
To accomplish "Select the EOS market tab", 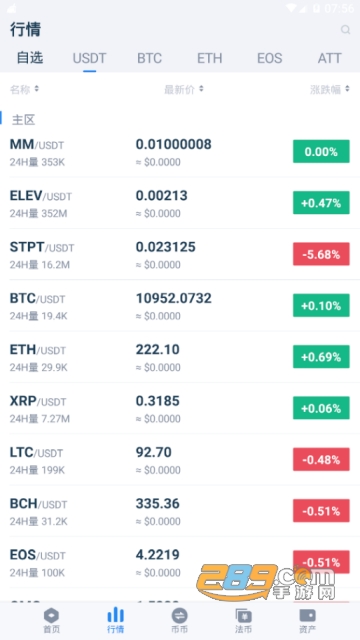I will tap(269, 58).
